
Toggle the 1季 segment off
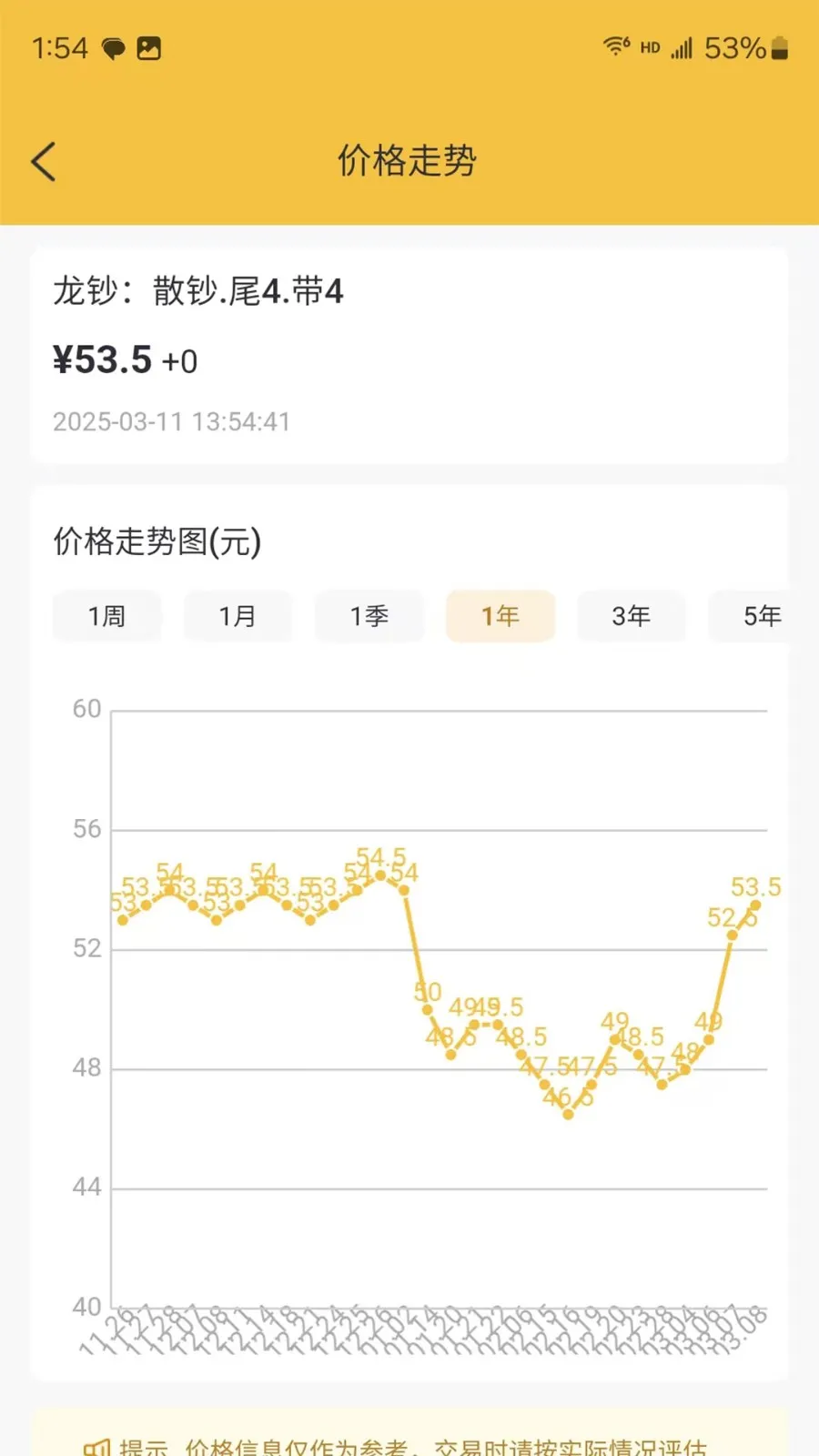369,615
